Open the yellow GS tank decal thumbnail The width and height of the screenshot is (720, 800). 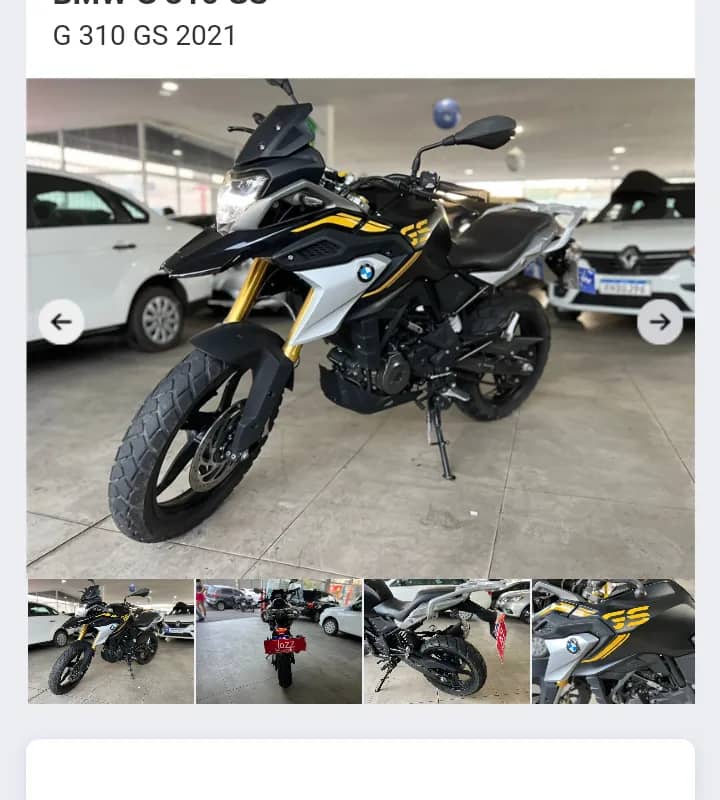pos(614,640)
